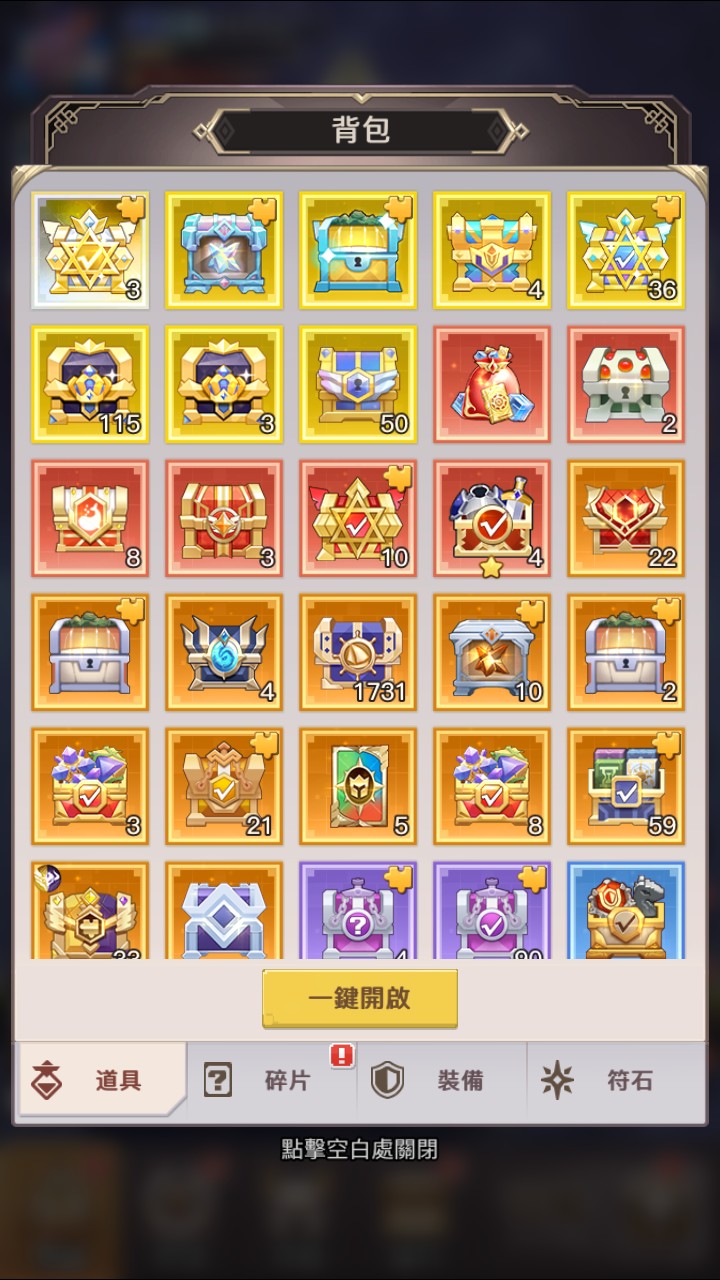Select the 道具 tab
Viewport: 720px width, 1280px height.
[100, 1080]
